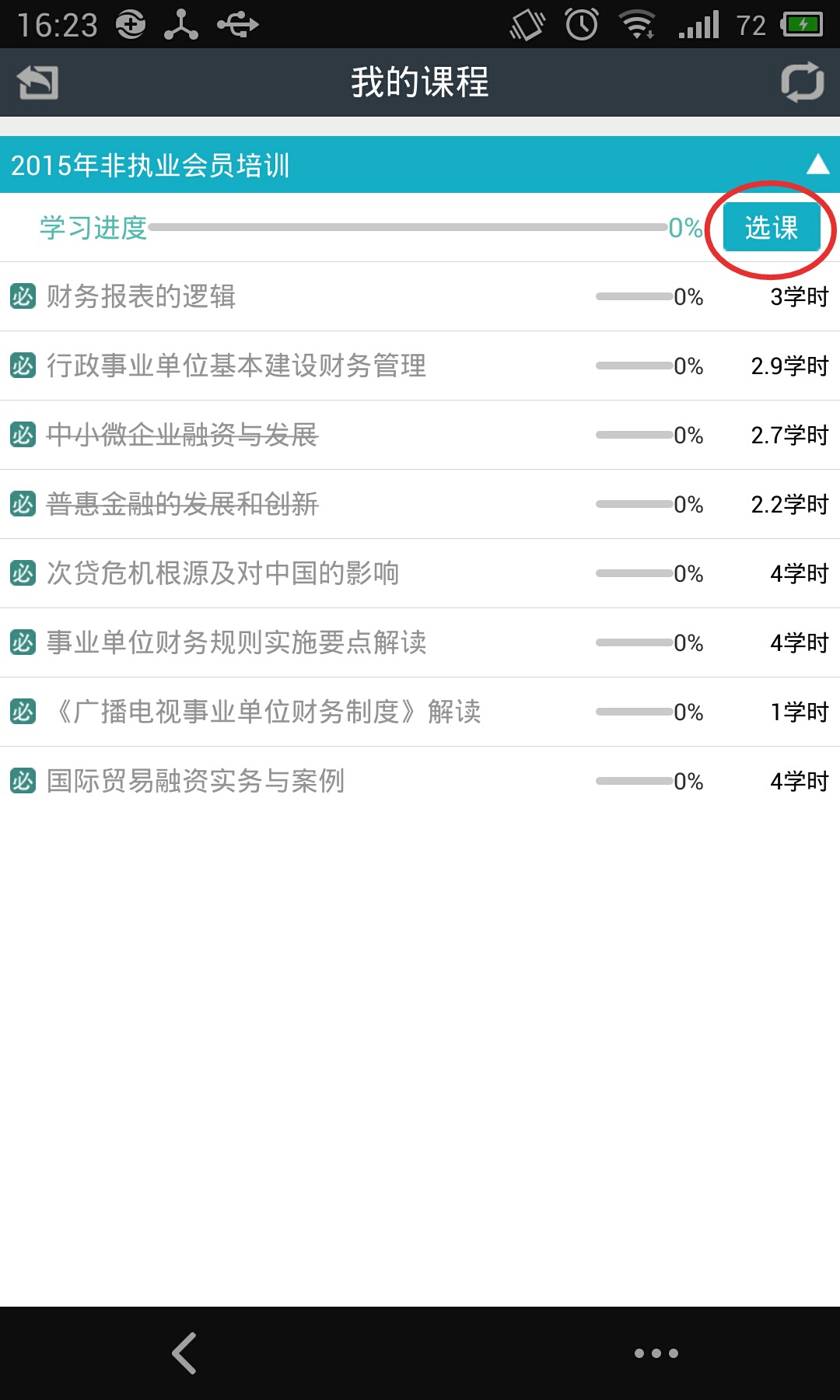Tap the 选课 button
The image size is (840, 1400).
(772, 227)
